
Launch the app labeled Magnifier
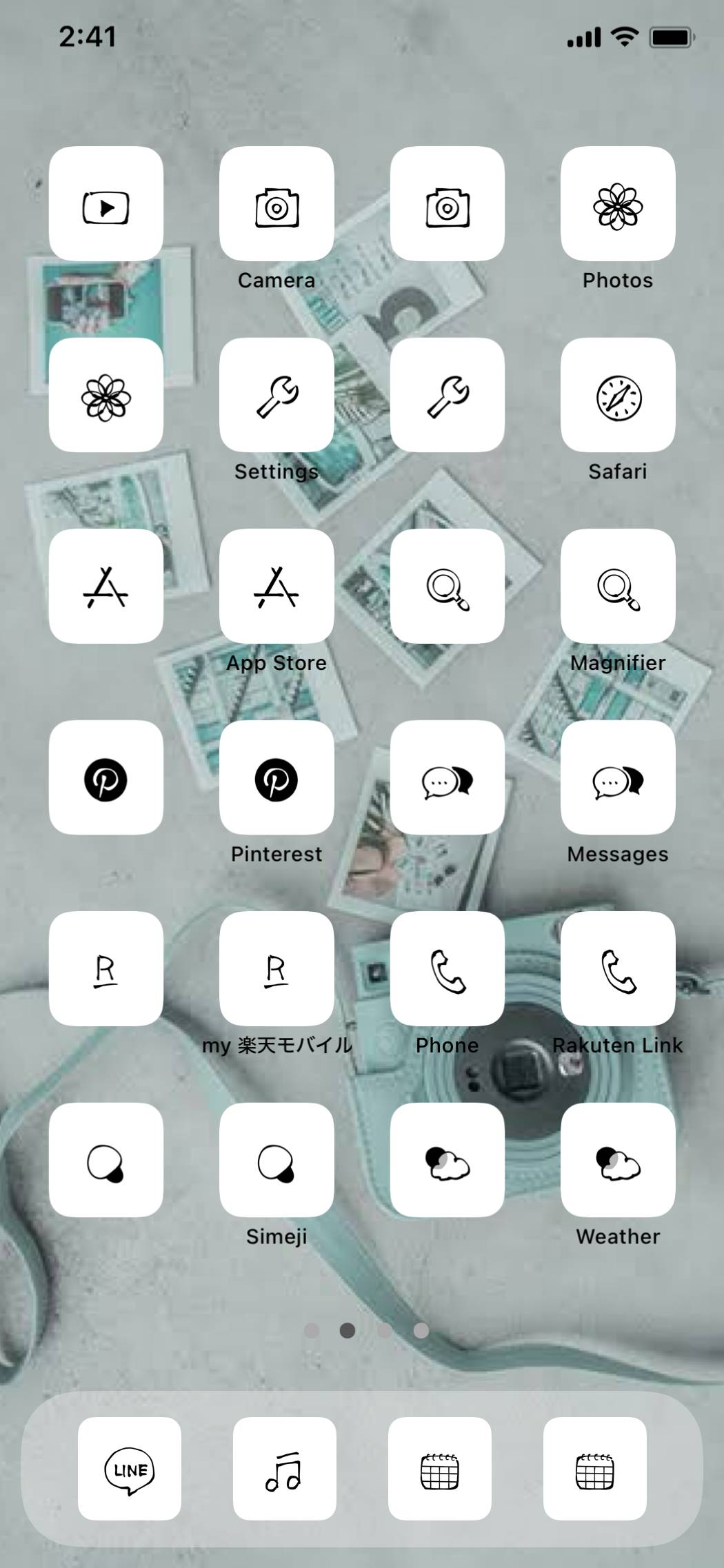click(x=617, y=587)
